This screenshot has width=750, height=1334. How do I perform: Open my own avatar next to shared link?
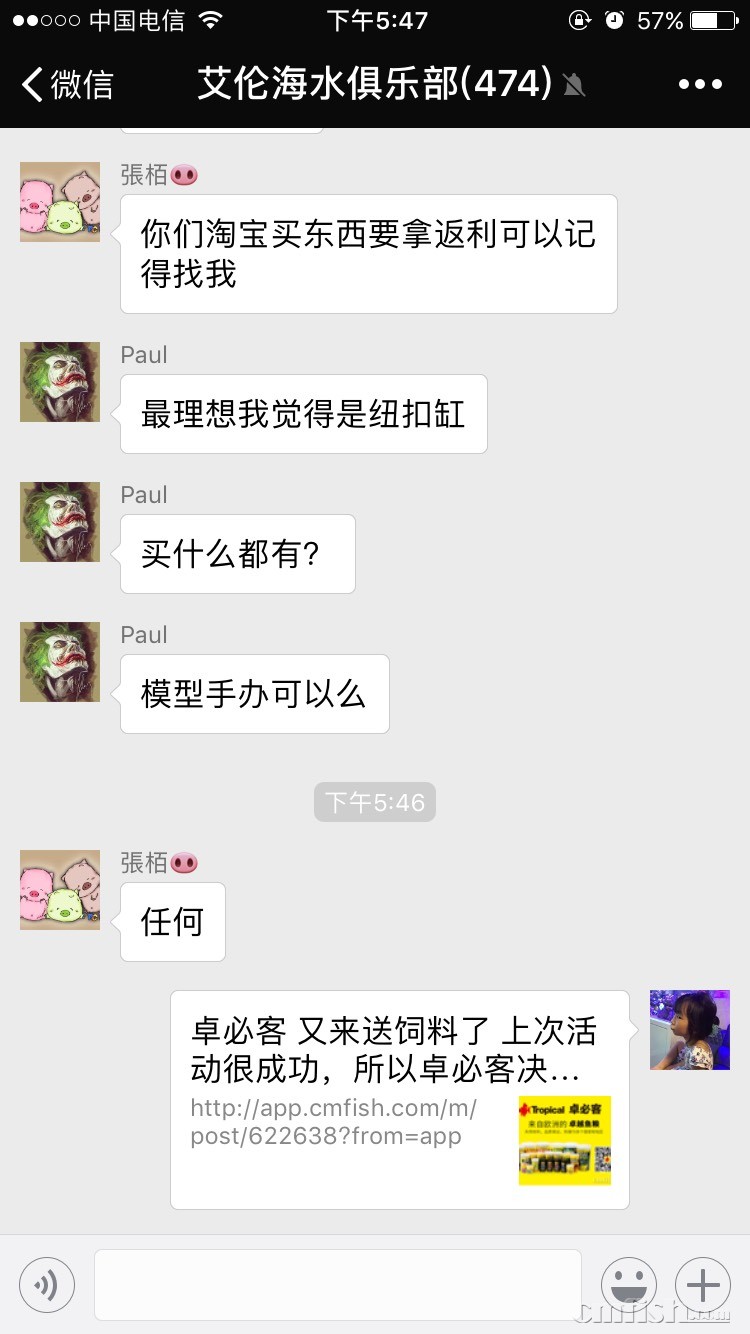pos(689,1030)
